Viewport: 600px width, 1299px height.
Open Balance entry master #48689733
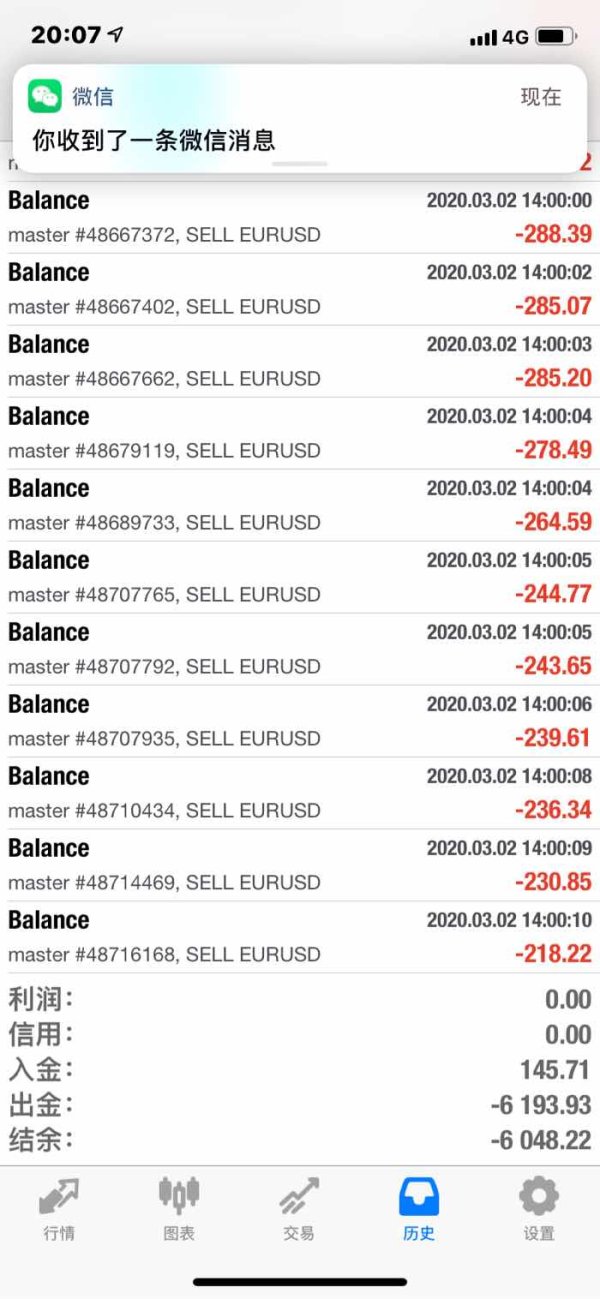pos(300,505)
